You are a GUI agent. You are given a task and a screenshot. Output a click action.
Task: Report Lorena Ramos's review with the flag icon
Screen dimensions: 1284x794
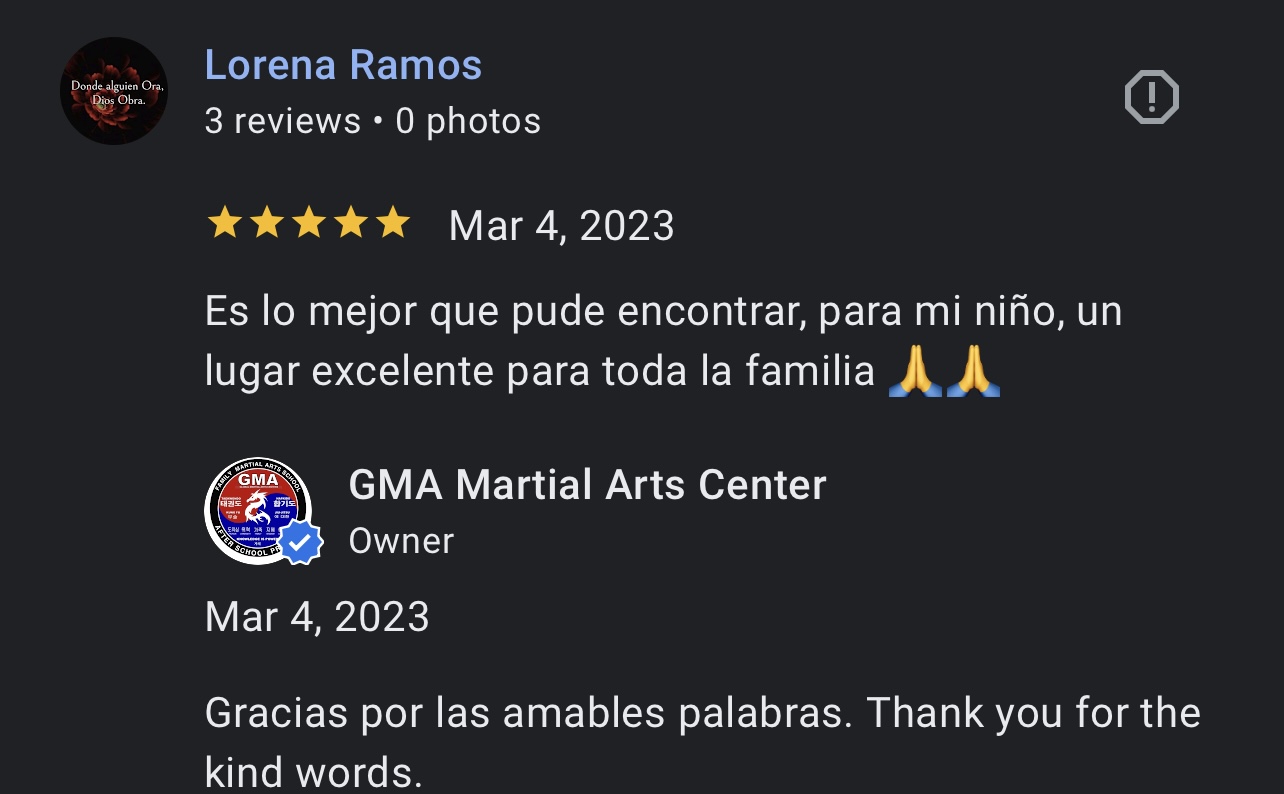pyautogui.click(x=1151, y=97)
